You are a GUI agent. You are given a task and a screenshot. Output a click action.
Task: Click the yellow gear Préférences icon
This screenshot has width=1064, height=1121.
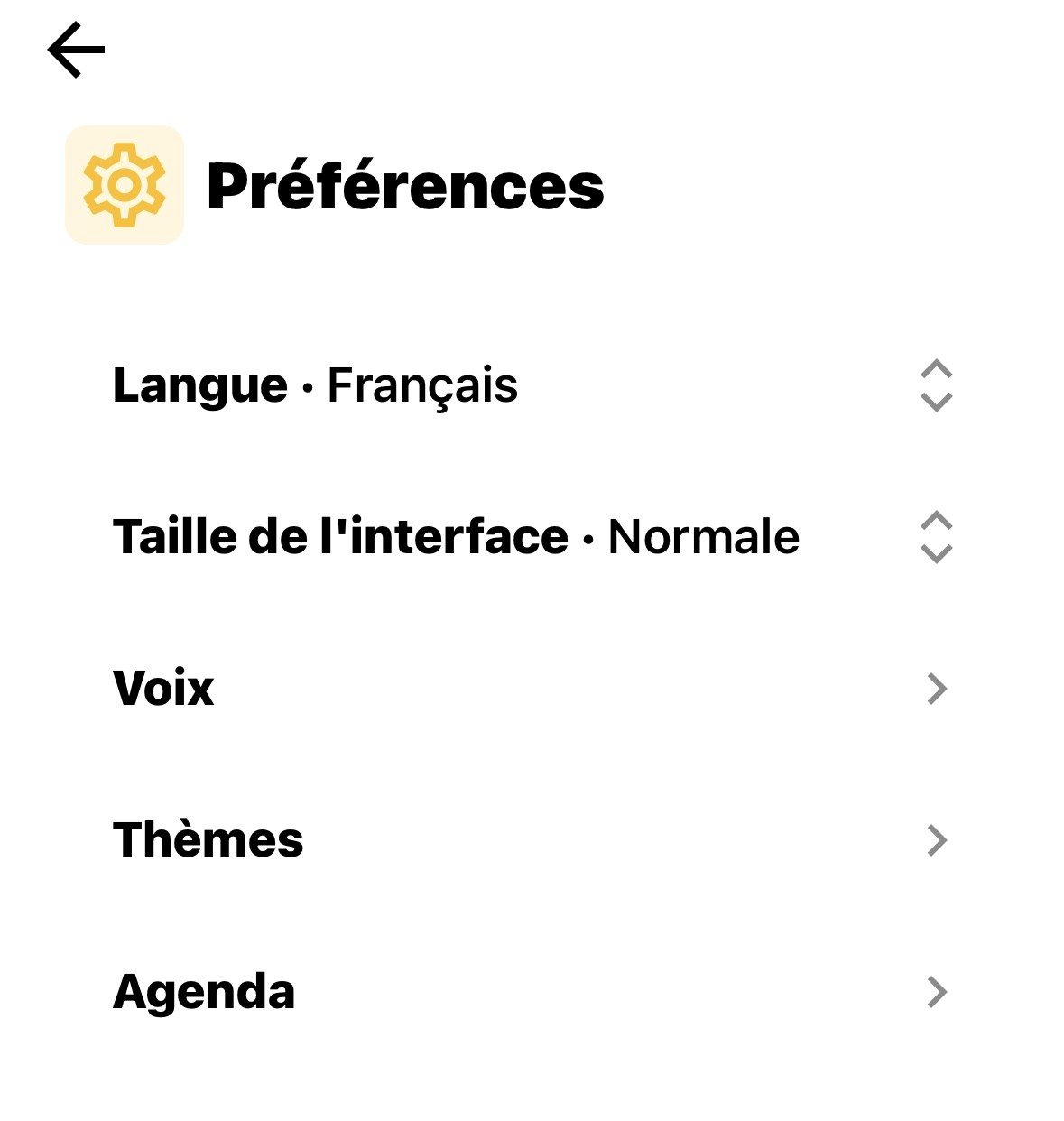click(x=124, y=185)
